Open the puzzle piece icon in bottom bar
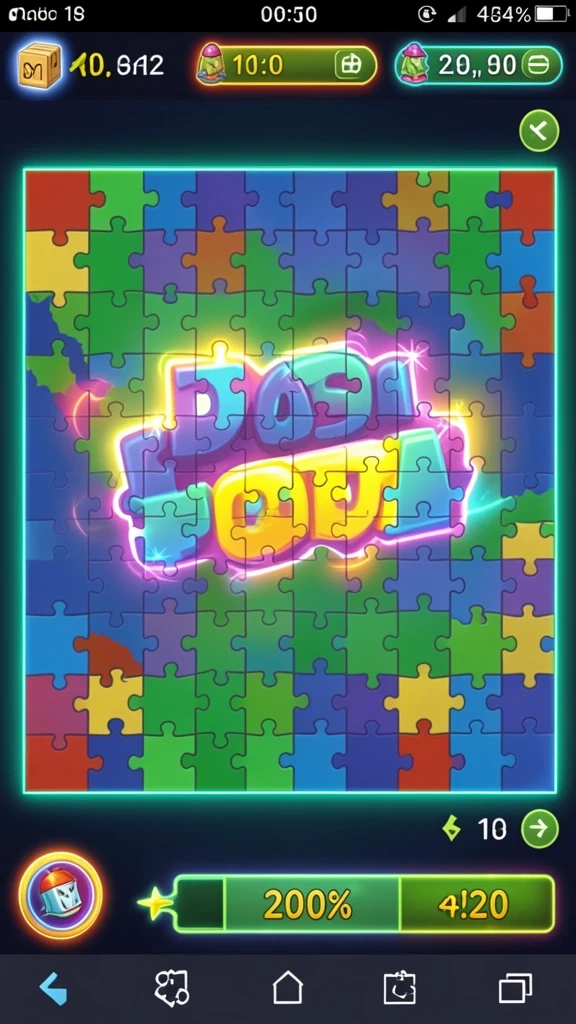This screenshot has height=1024, width=576. (x=172, y=987)
